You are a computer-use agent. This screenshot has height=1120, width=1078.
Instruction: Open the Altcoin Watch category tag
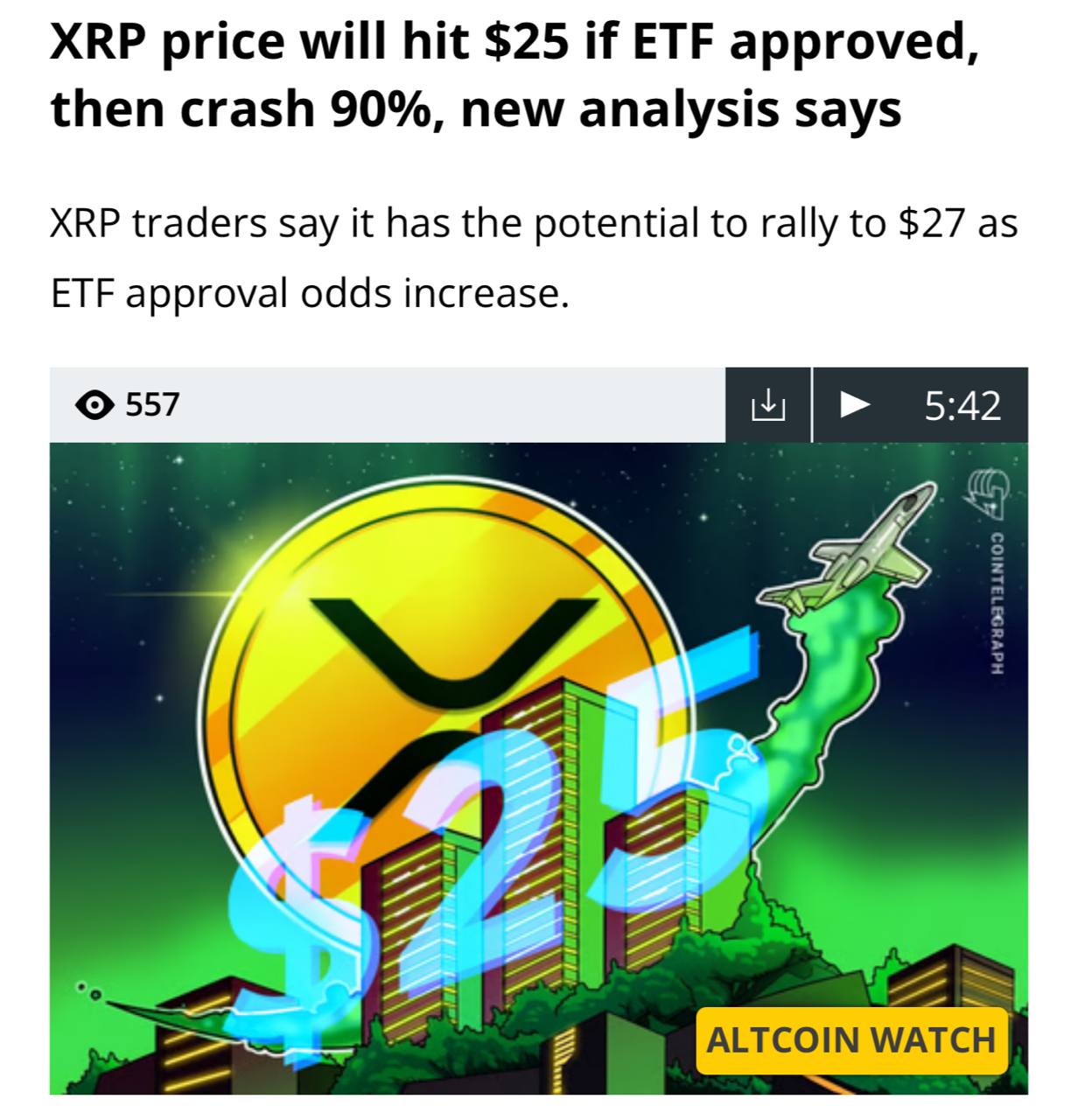850,1040
